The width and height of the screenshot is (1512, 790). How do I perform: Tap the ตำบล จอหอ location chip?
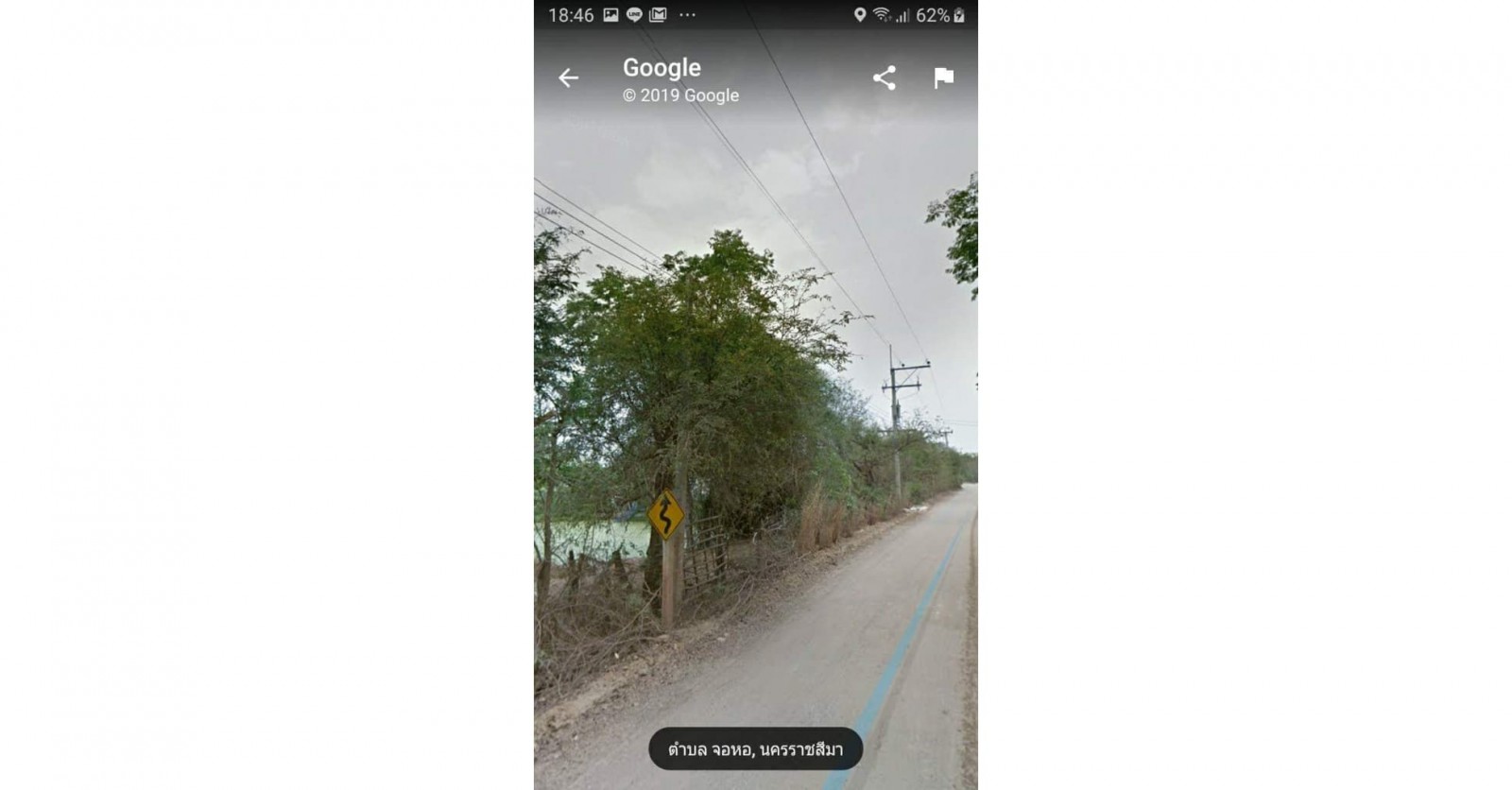(755, 749)
